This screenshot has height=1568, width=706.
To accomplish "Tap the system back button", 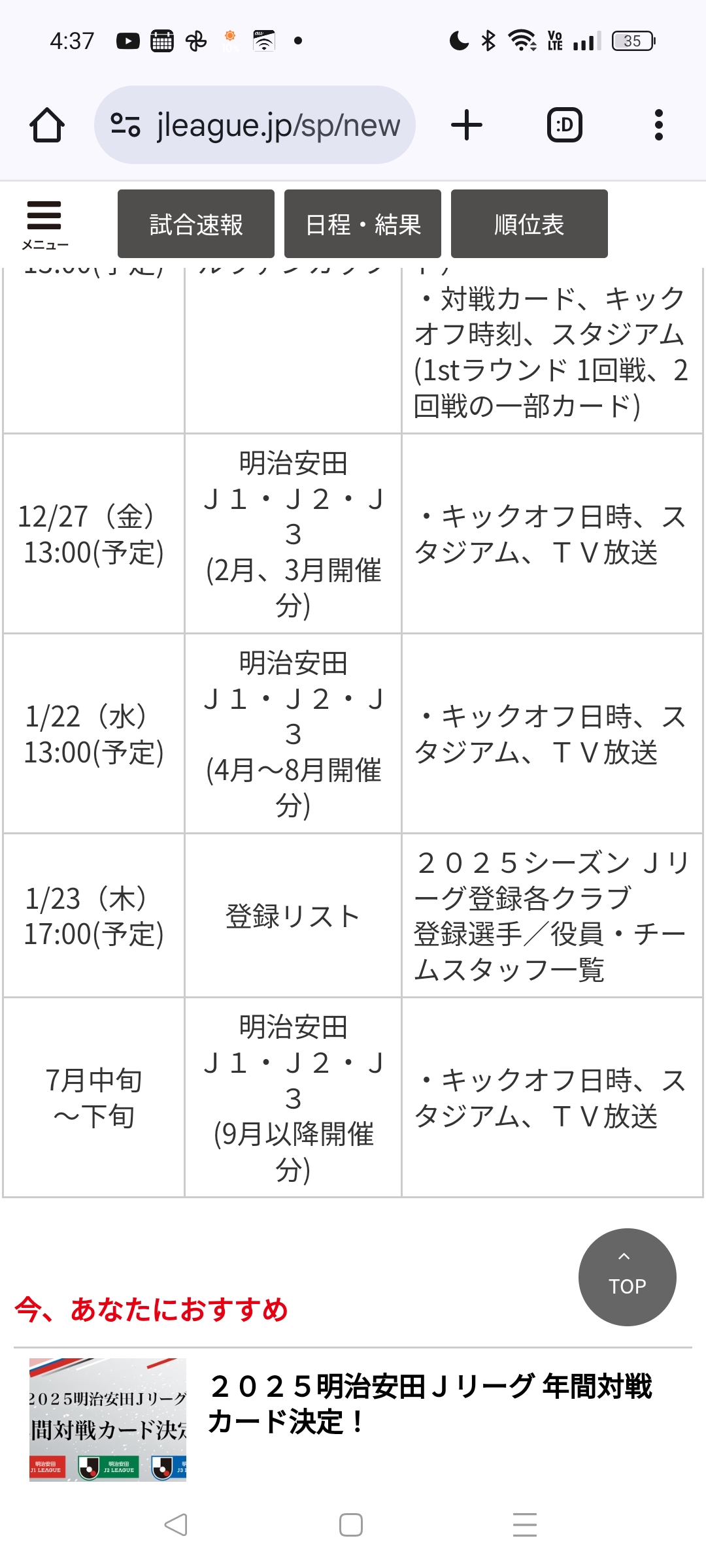I will (x=176, y=1525).
